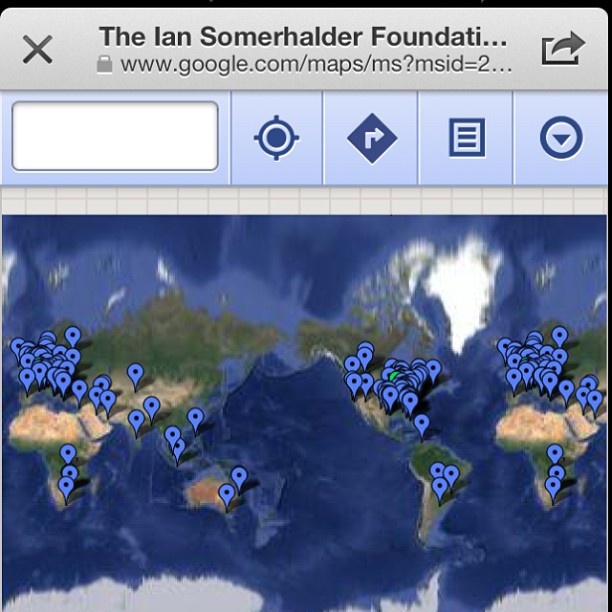
Task: Center map on my location
Action: (277, 138)
